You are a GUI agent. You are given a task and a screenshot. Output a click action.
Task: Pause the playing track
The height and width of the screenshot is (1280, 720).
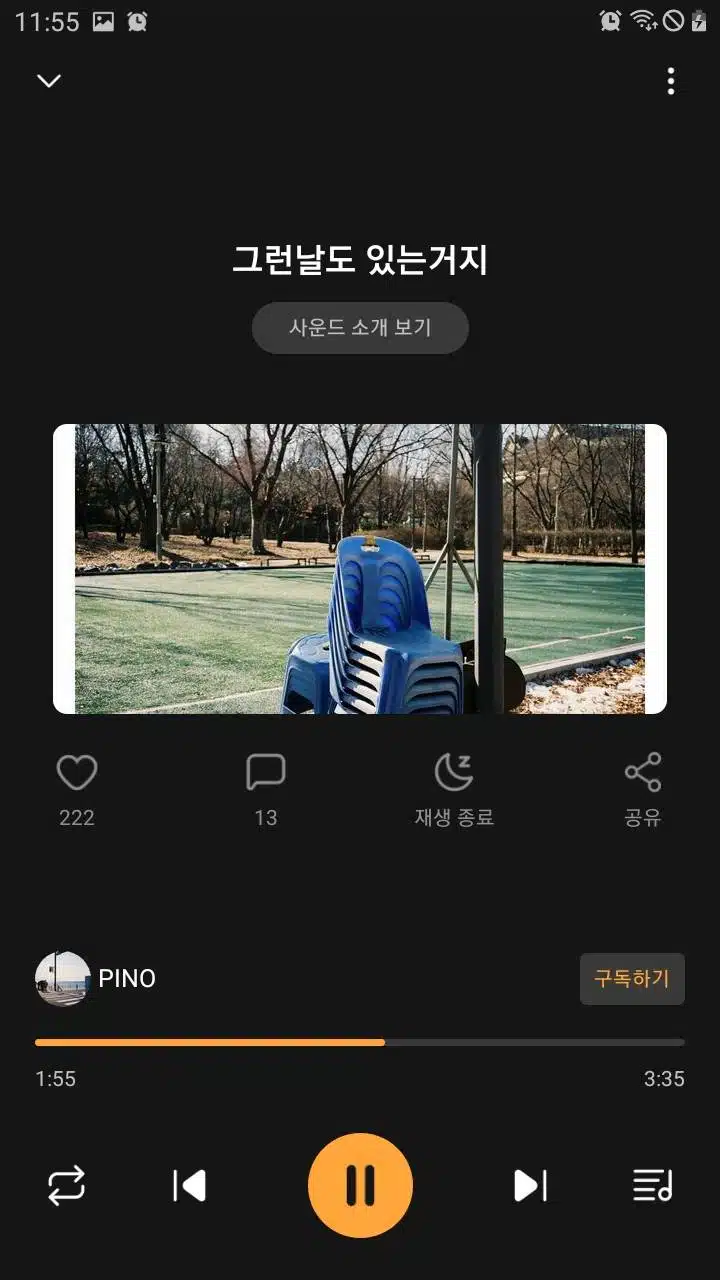click(360, 1186)
